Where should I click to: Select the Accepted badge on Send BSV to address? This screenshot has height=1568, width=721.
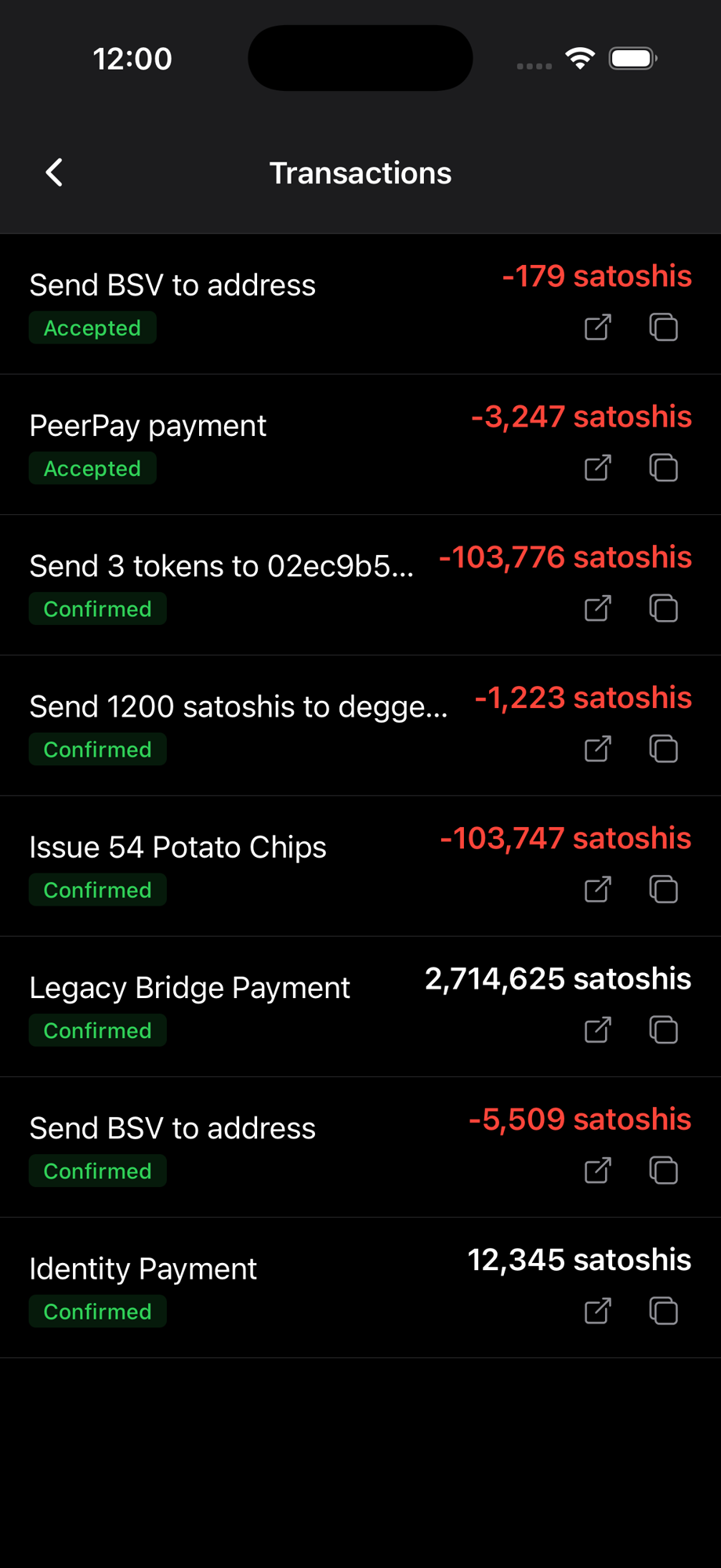pos(92,328)
